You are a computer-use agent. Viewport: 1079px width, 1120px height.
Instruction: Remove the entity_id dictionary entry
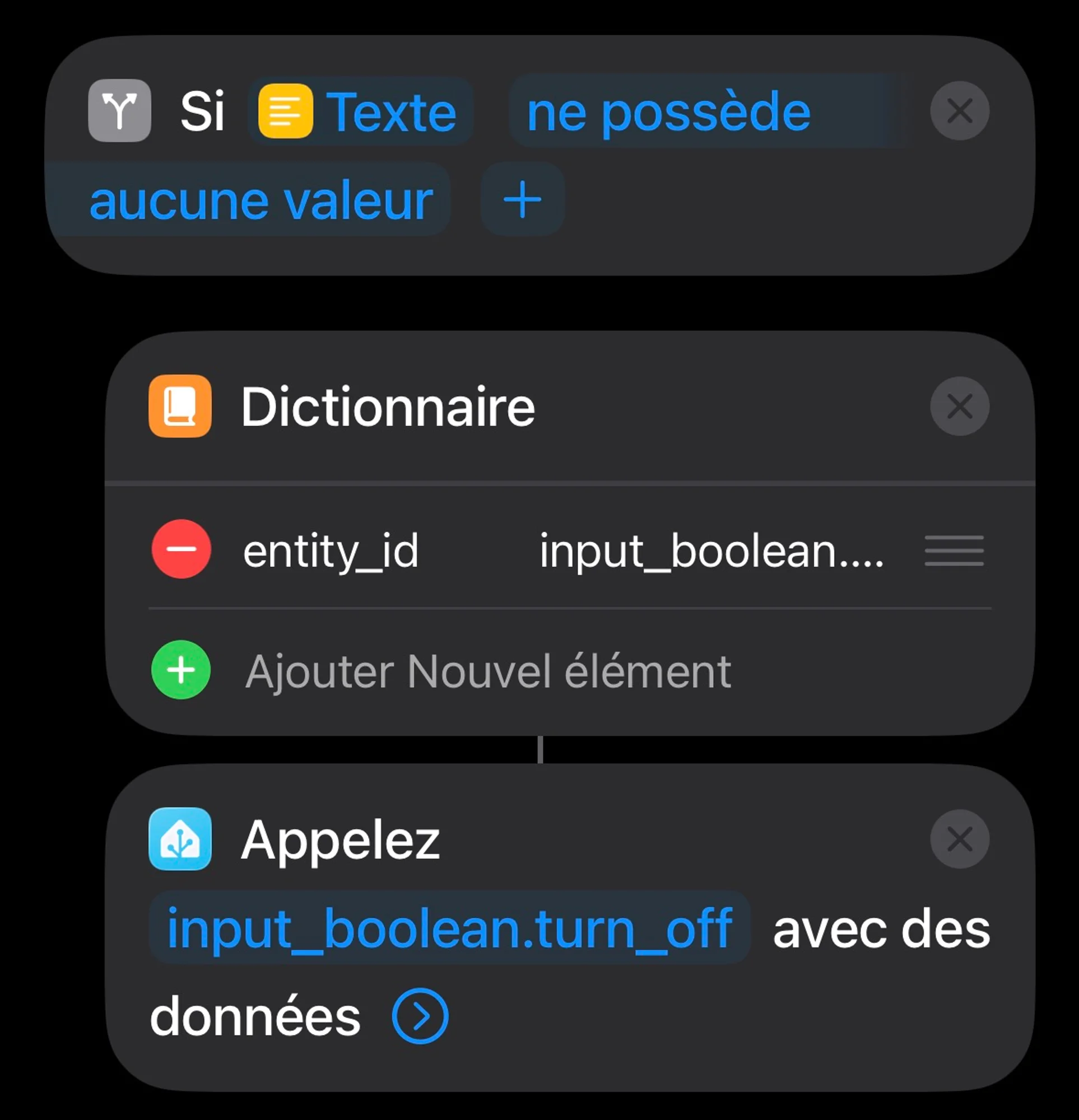182,549
